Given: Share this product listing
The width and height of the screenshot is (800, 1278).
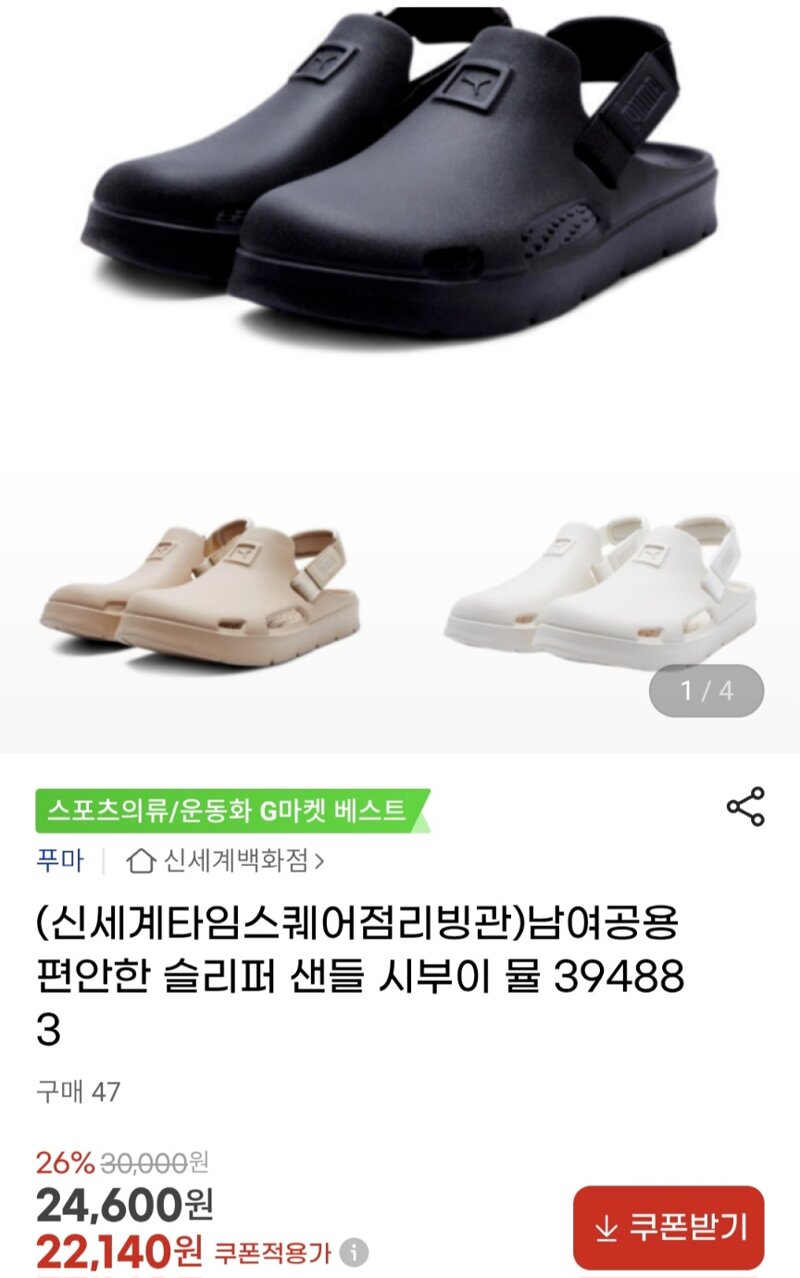Looking at the screenshot, I should click(745, 806).
